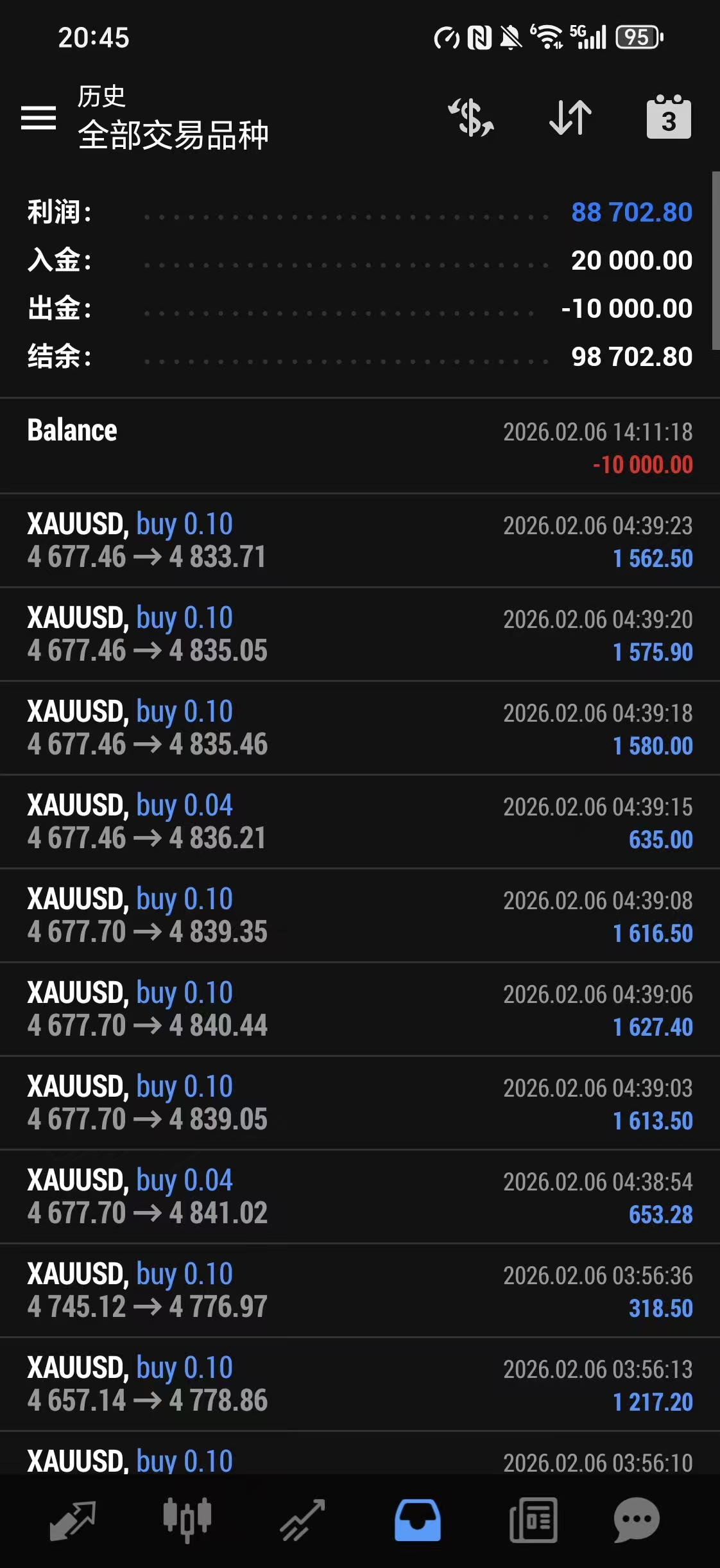Switch to the Quotes tab
Image resolution: width=720 pixels, height=1568 pixels.
click(73, 1520)
